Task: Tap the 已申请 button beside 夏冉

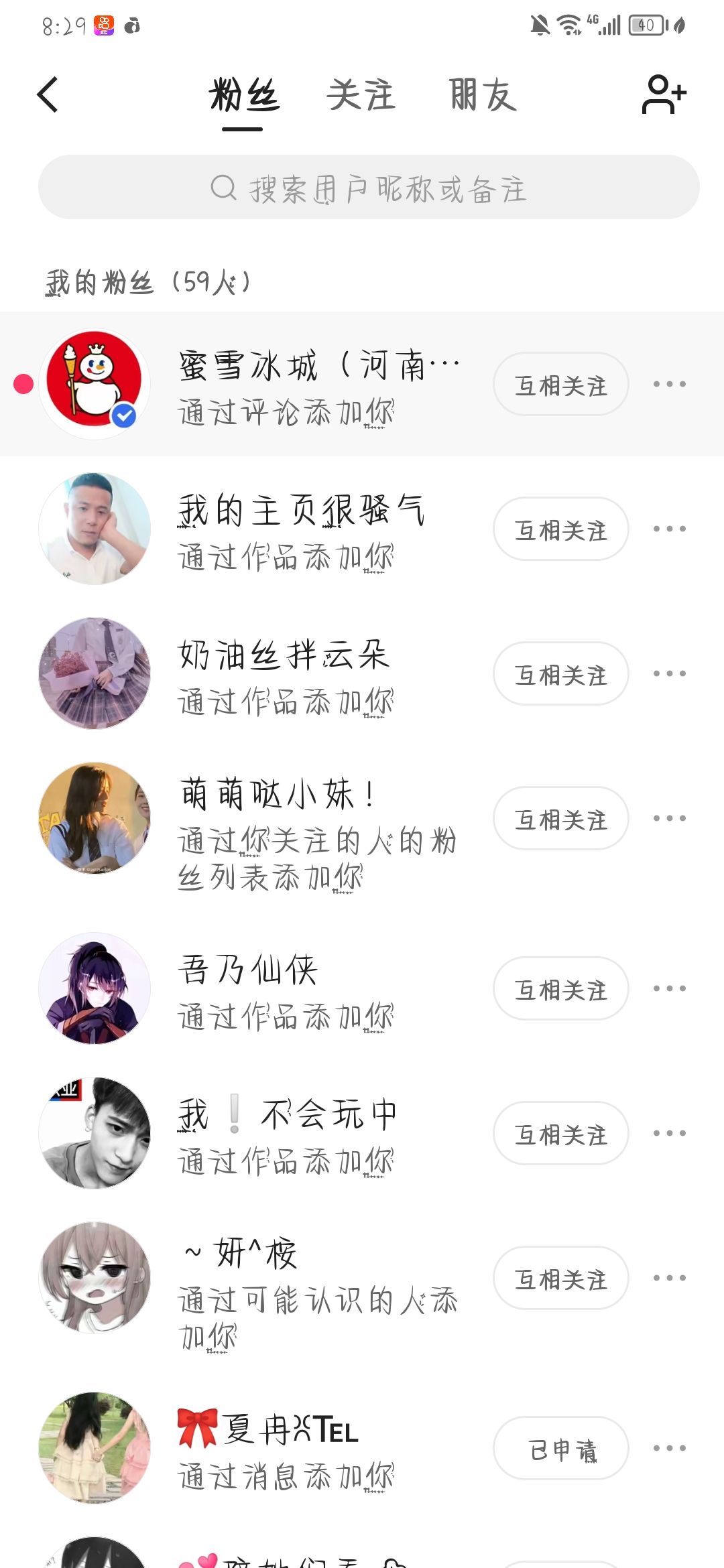Action: click(560, 1448)
